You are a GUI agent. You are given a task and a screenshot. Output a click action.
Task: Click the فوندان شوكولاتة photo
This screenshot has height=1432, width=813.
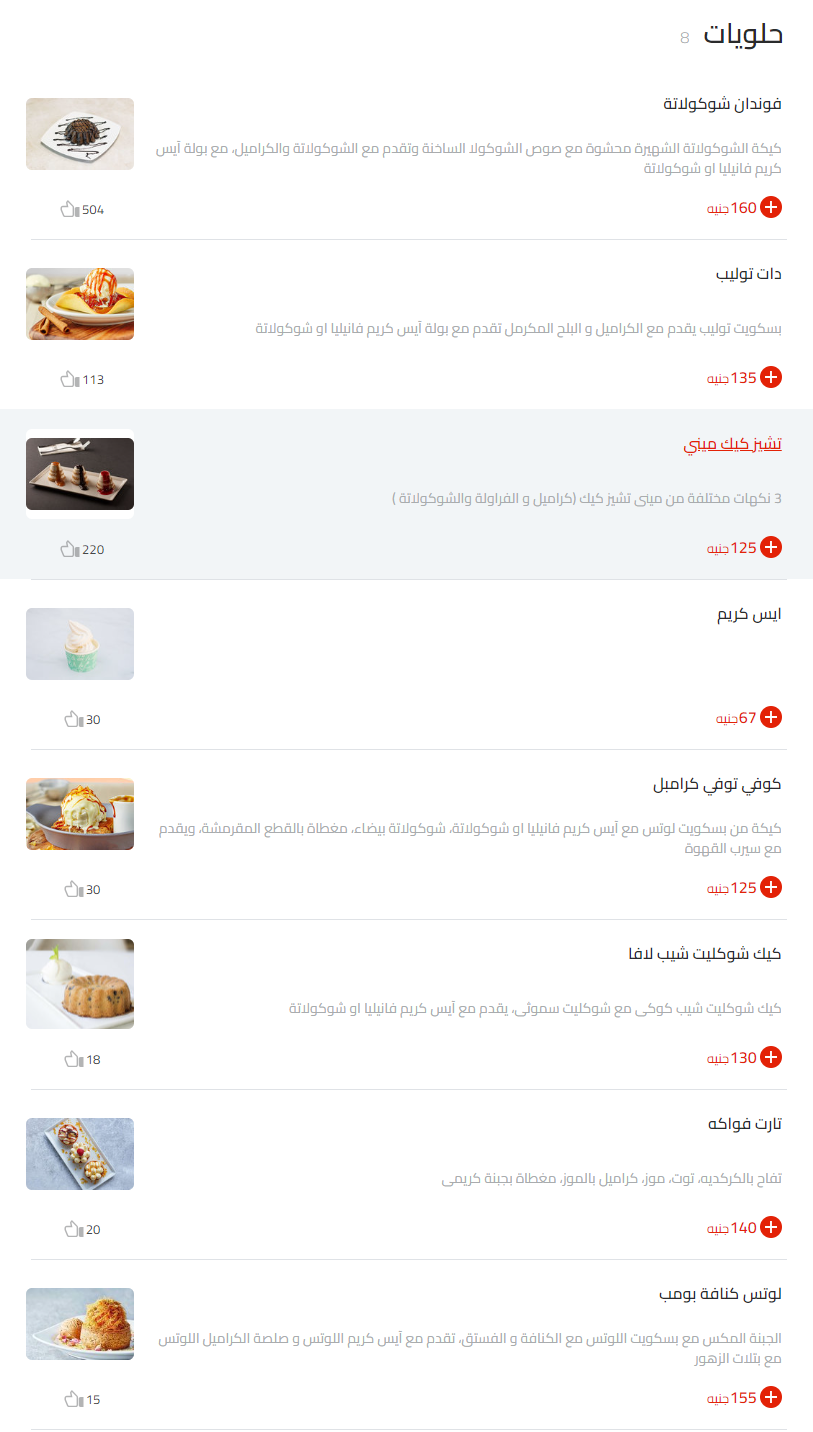80,134
